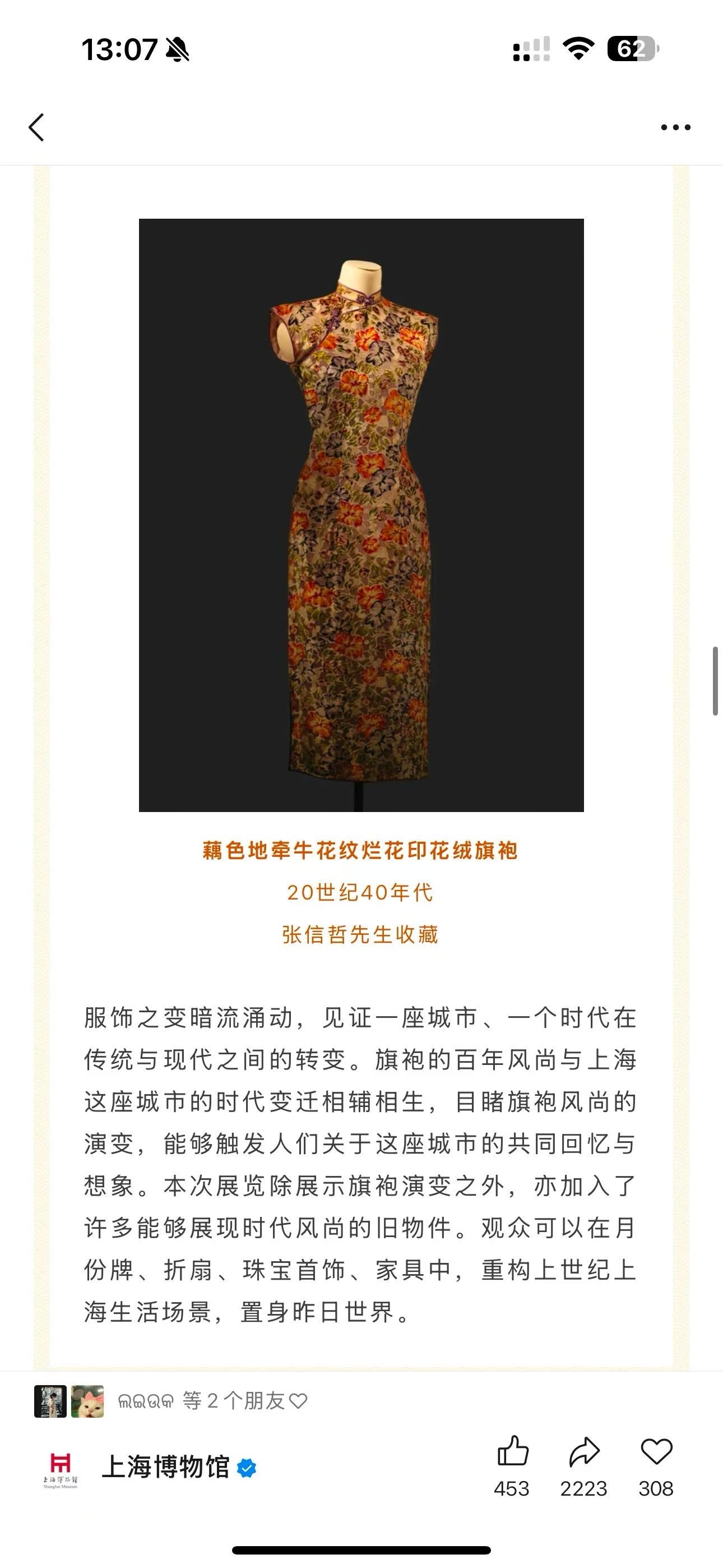Open the 上海博物馆 official account
Viewport: 723px width, 1568px height.
[x=165, y=1468]
